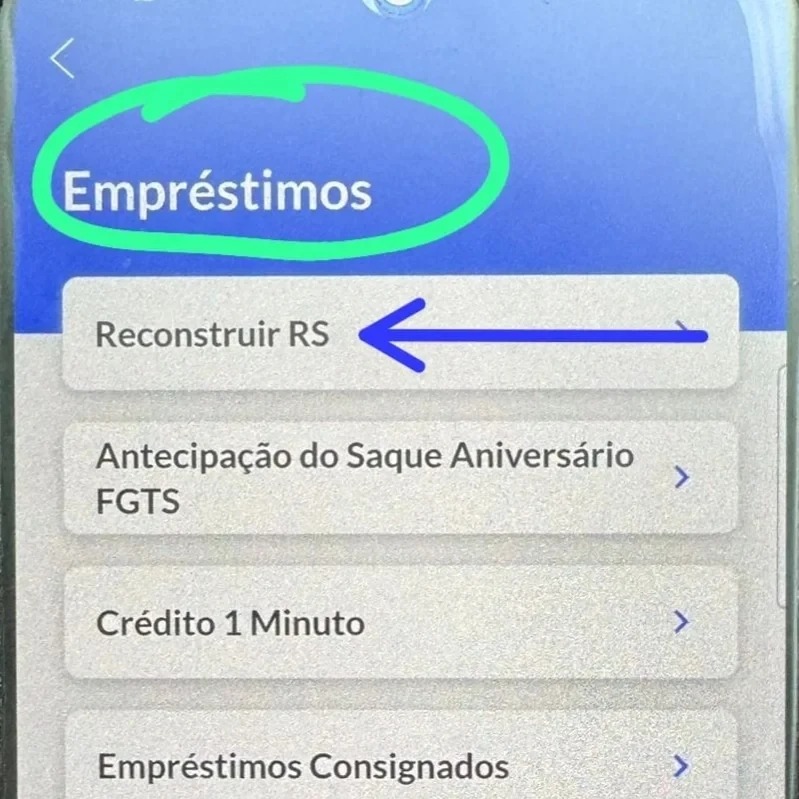Go back using the top-left arrow
Image resolution: width=799 pixels, height=799 pixels.
pos(62,60)
